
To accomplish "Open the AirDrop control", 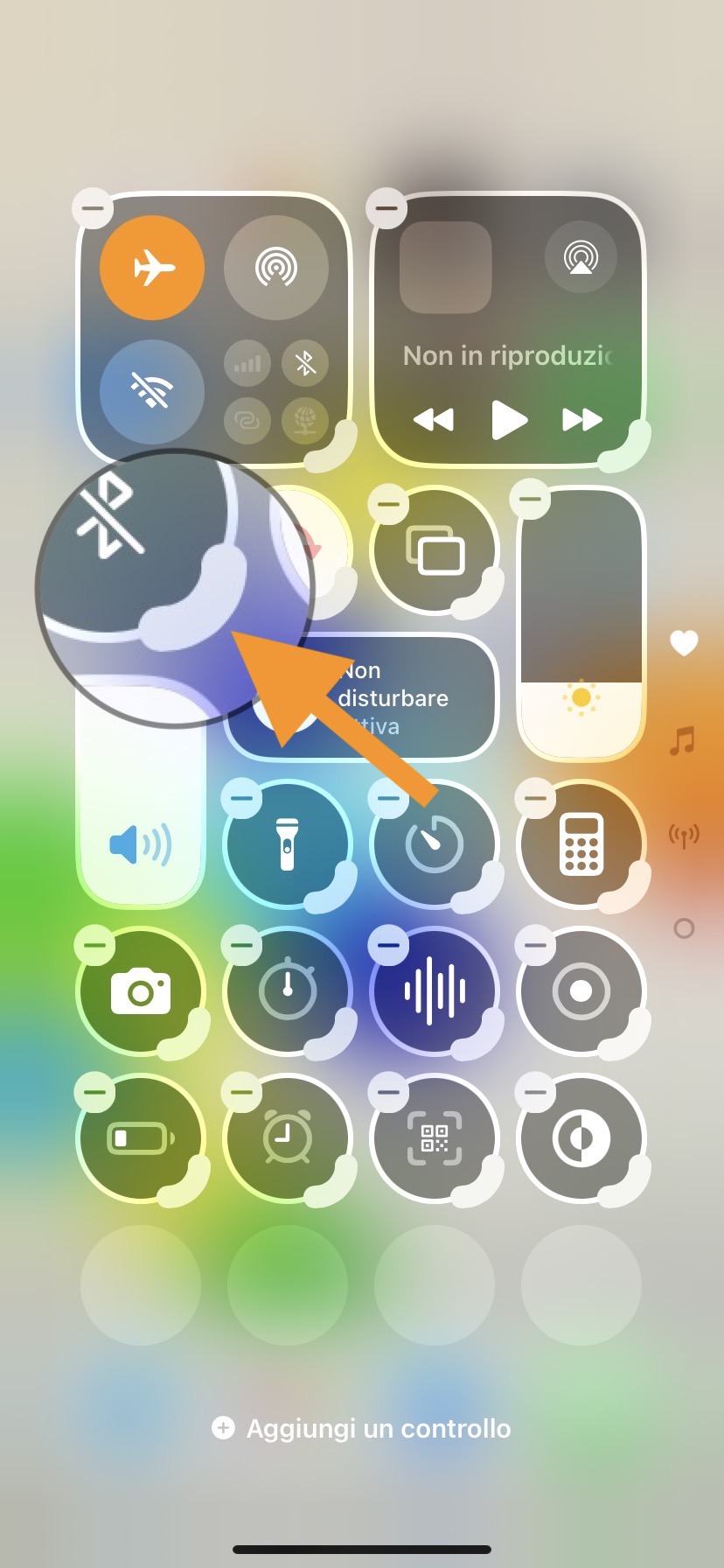I will [275, 267].
